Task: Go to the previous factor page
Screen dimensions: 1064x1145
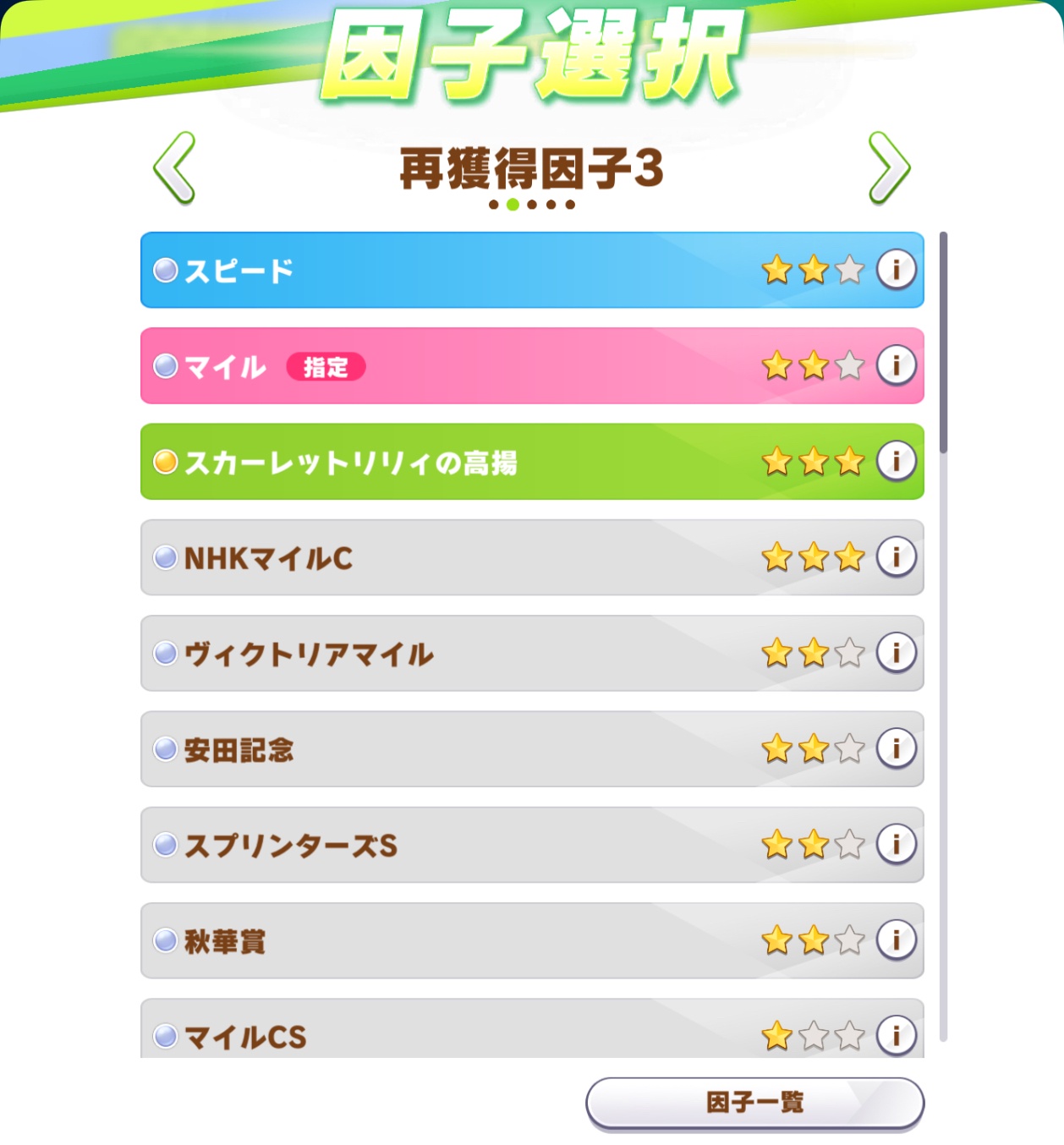Action: (175, 167)
